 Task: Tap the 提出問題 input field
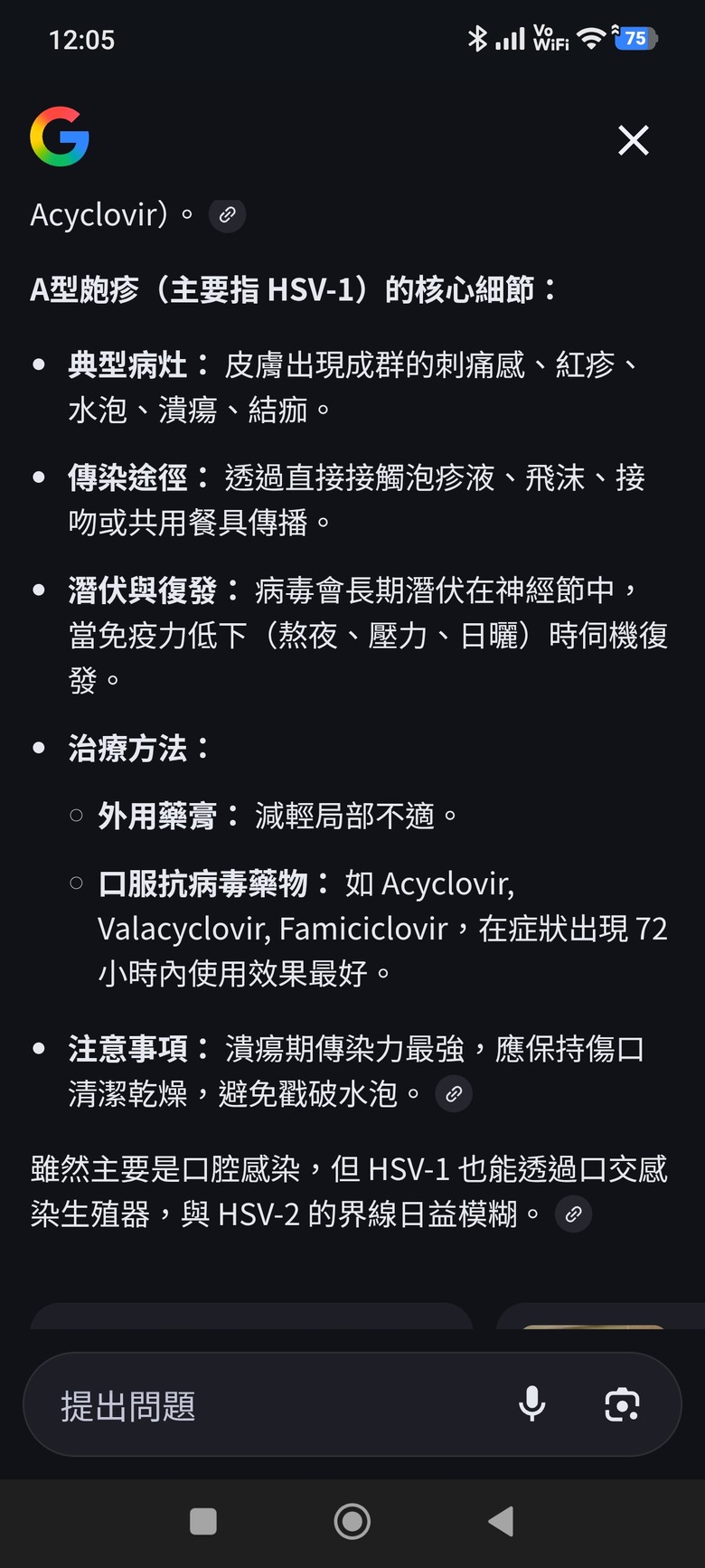coord(271,1405)
